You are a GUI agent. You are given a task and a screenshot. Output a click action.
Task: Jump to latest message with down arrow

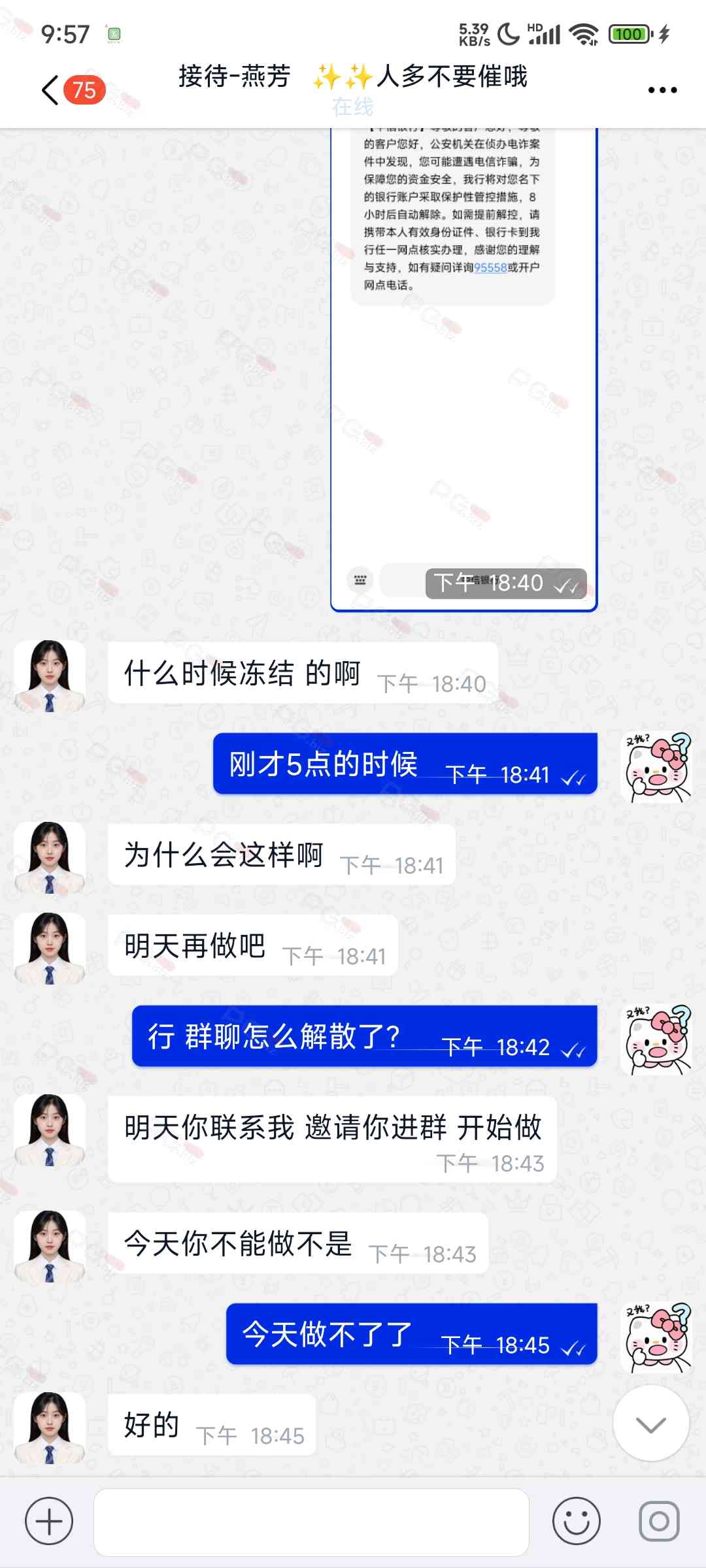[650, 1424]
